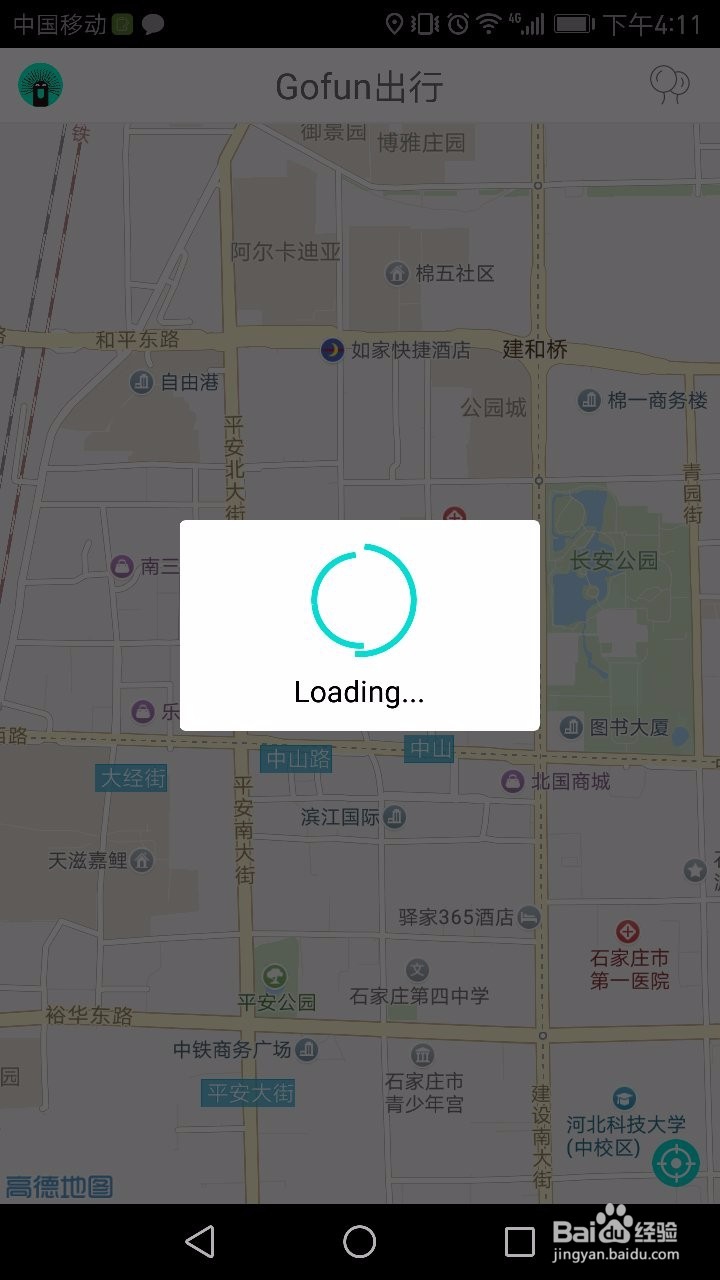Tap the locate-me crosshair button

click(676, 1163)
